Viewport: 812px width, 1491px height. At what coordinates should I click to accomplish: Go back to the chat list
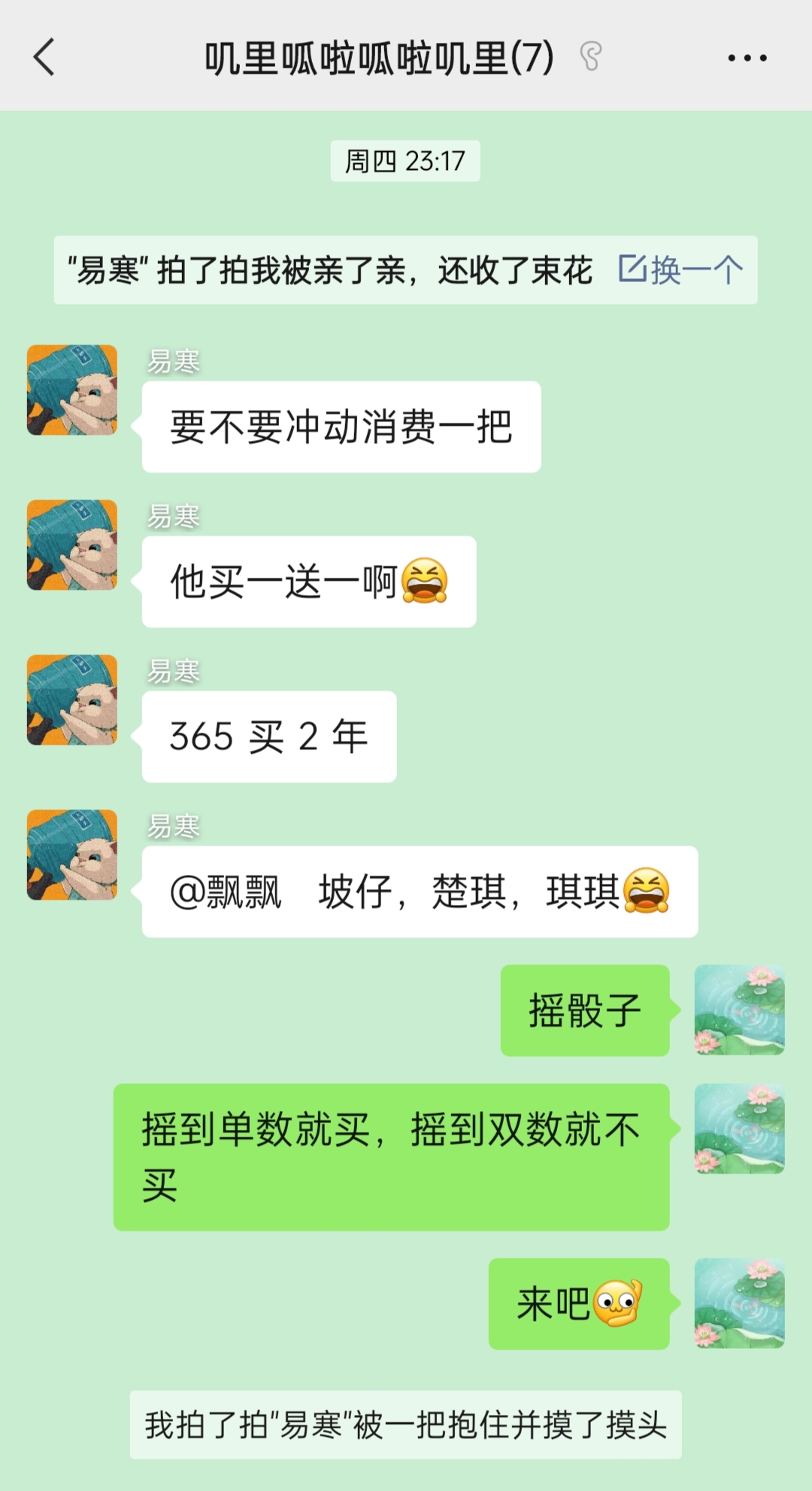click(x=44, y=57)
